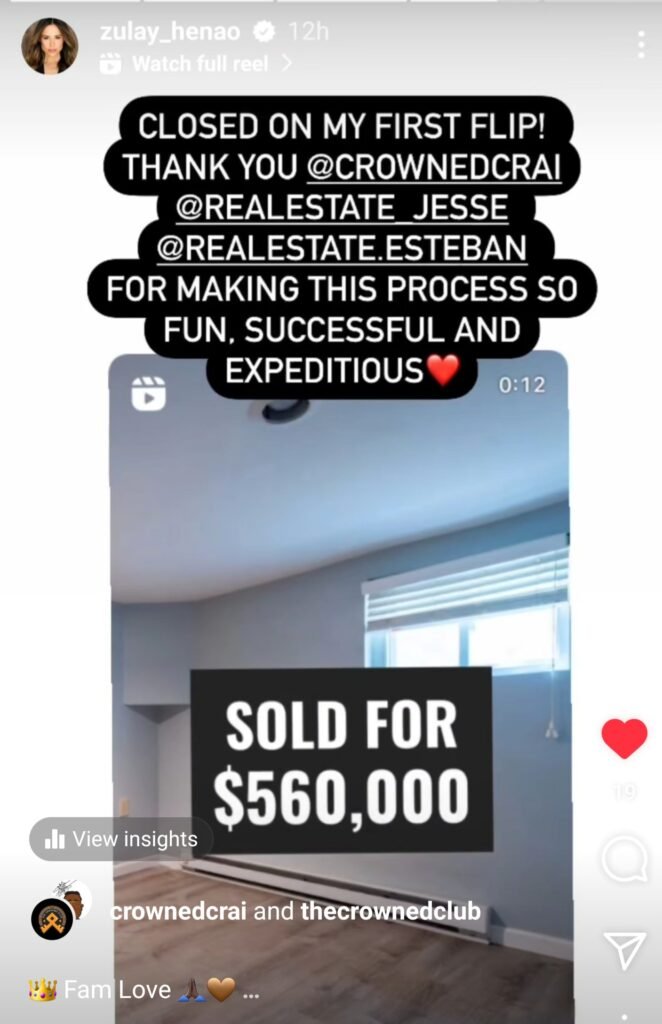
Task: Open crownedcrai and thecrownedclub account names
Action: point(296,911)
